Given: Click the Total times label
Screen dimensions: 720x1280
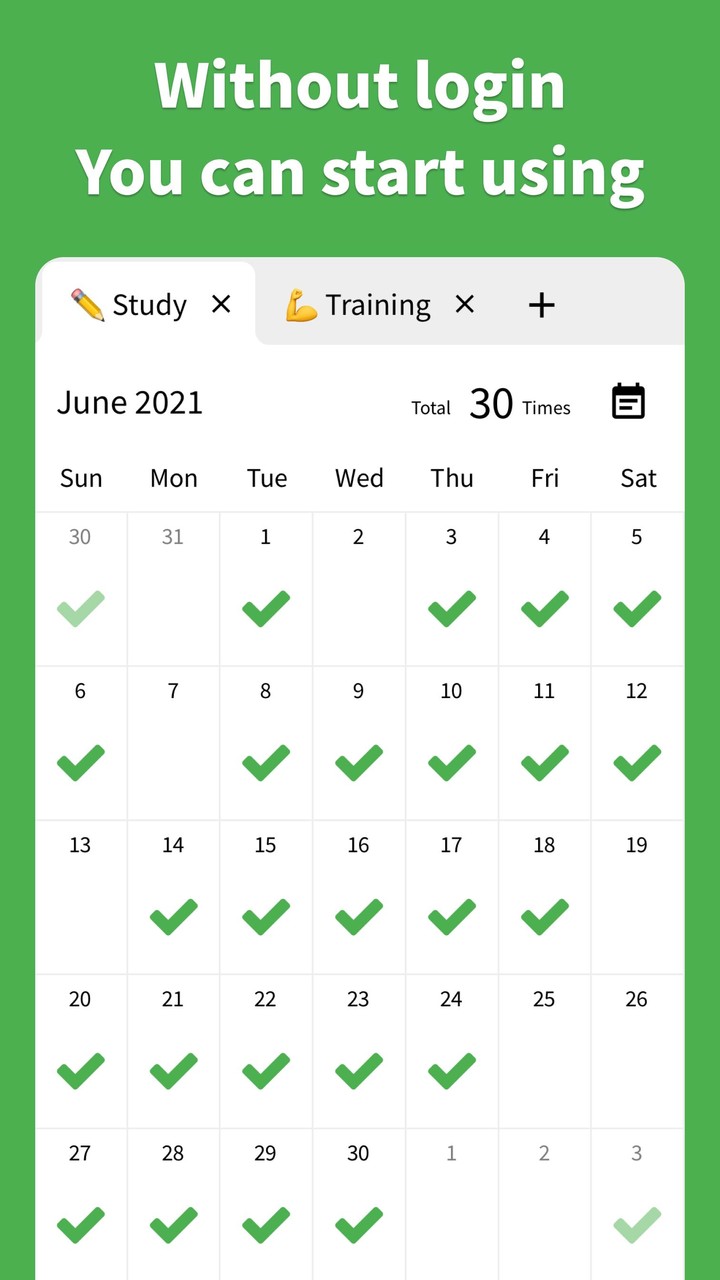Looking at the screenshot, I should point(431,408).
